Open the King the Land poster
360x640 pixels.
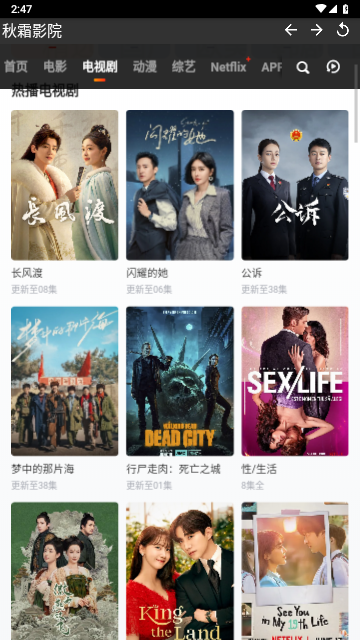click(x=180, y=571)
